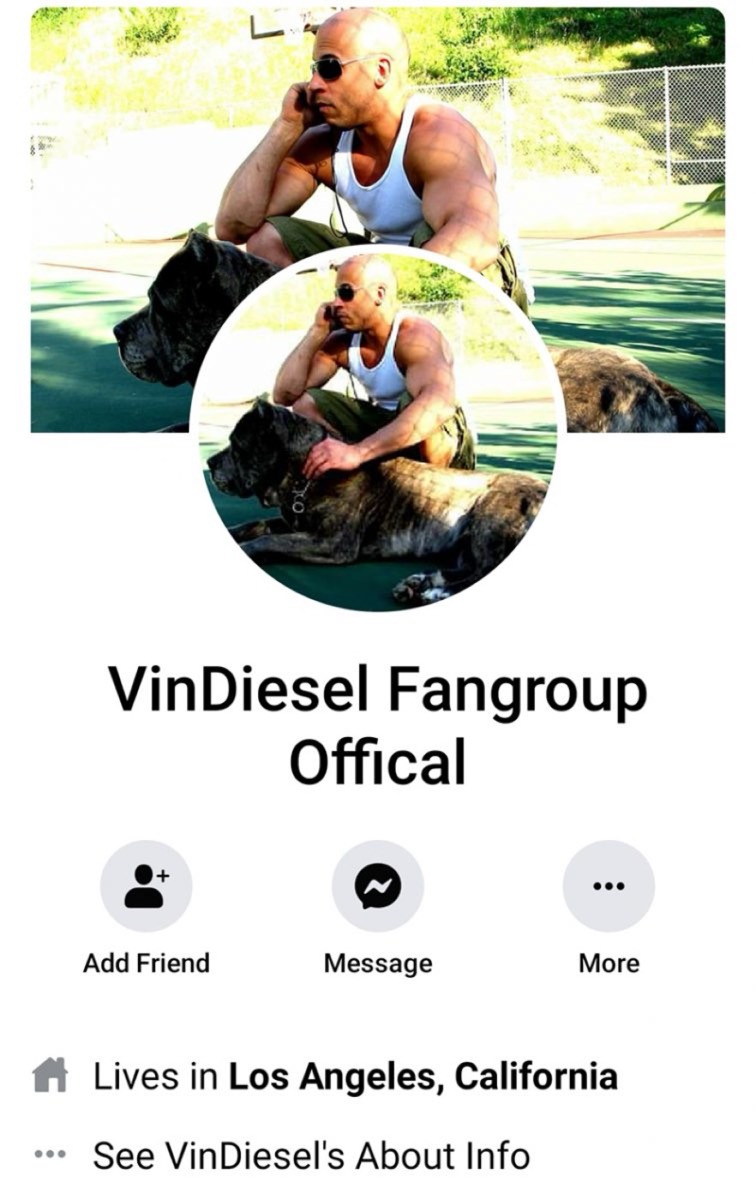
Task: Message the VinDiesel Fangroup Offical profile
Action: coord(378,886)
